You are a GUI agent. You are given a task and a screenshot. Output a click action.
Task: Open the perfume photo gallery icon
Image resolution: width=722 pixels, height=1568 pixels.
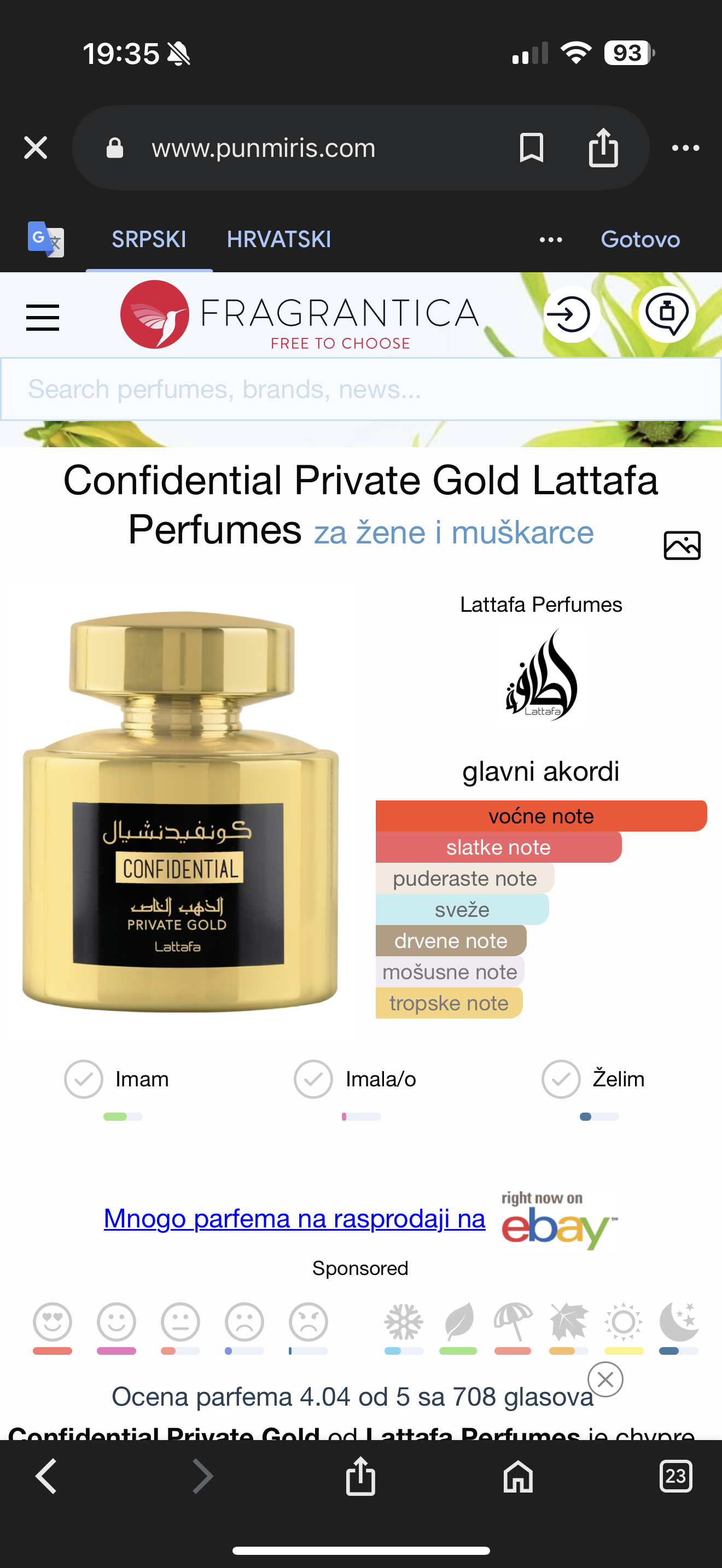pyautogui.click(x=681, y=546)
